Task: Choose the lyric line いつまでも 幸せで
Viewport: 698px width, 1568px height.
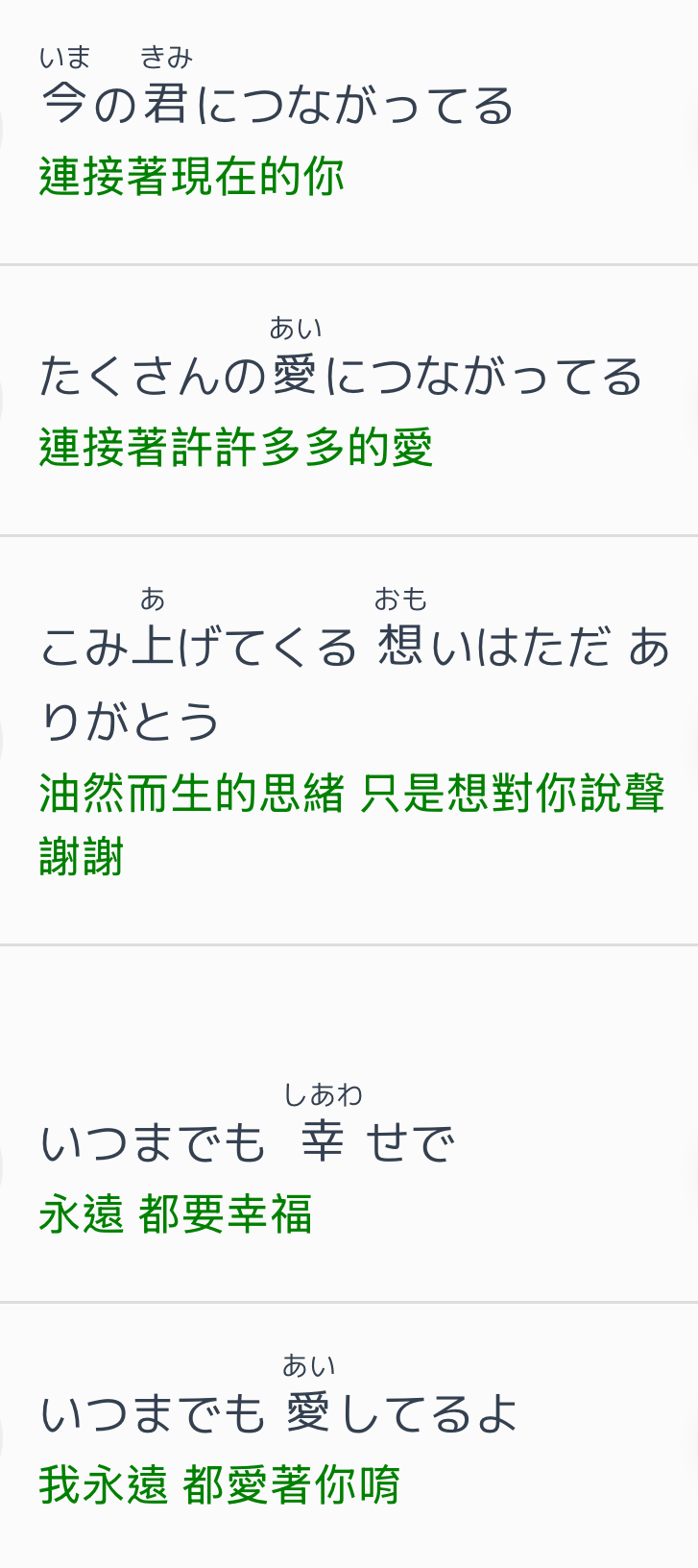Action: point(248,1143)
